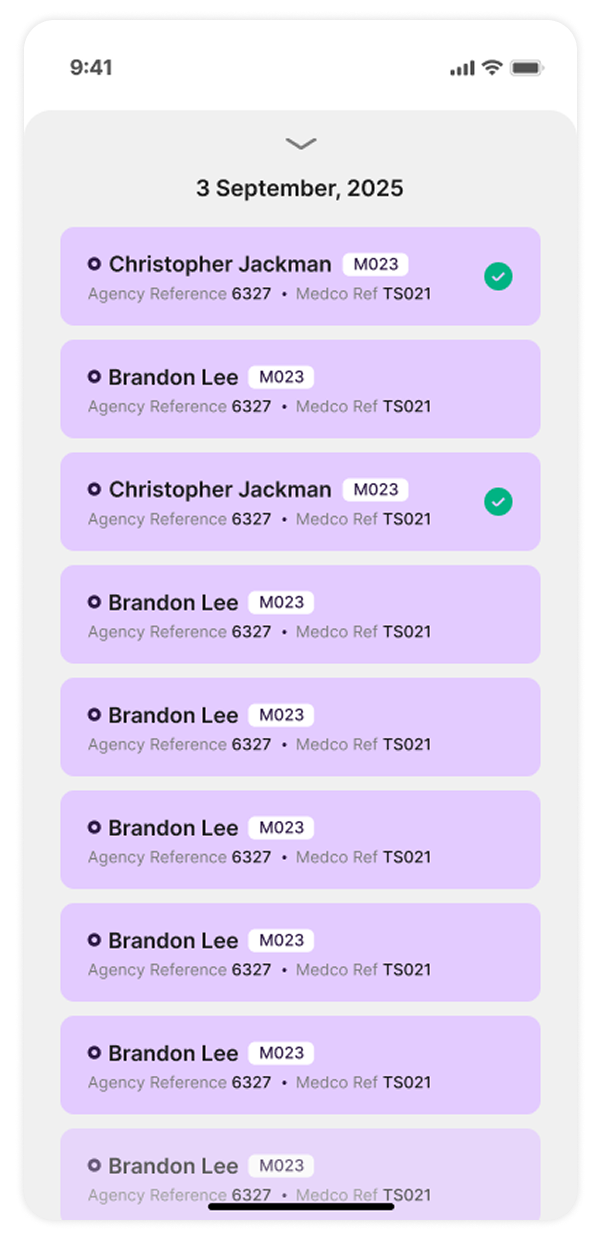Open the Brandon Lee card between the two Christopher Jackman cards
This screenshot has width=600, height=1240.
300,389
